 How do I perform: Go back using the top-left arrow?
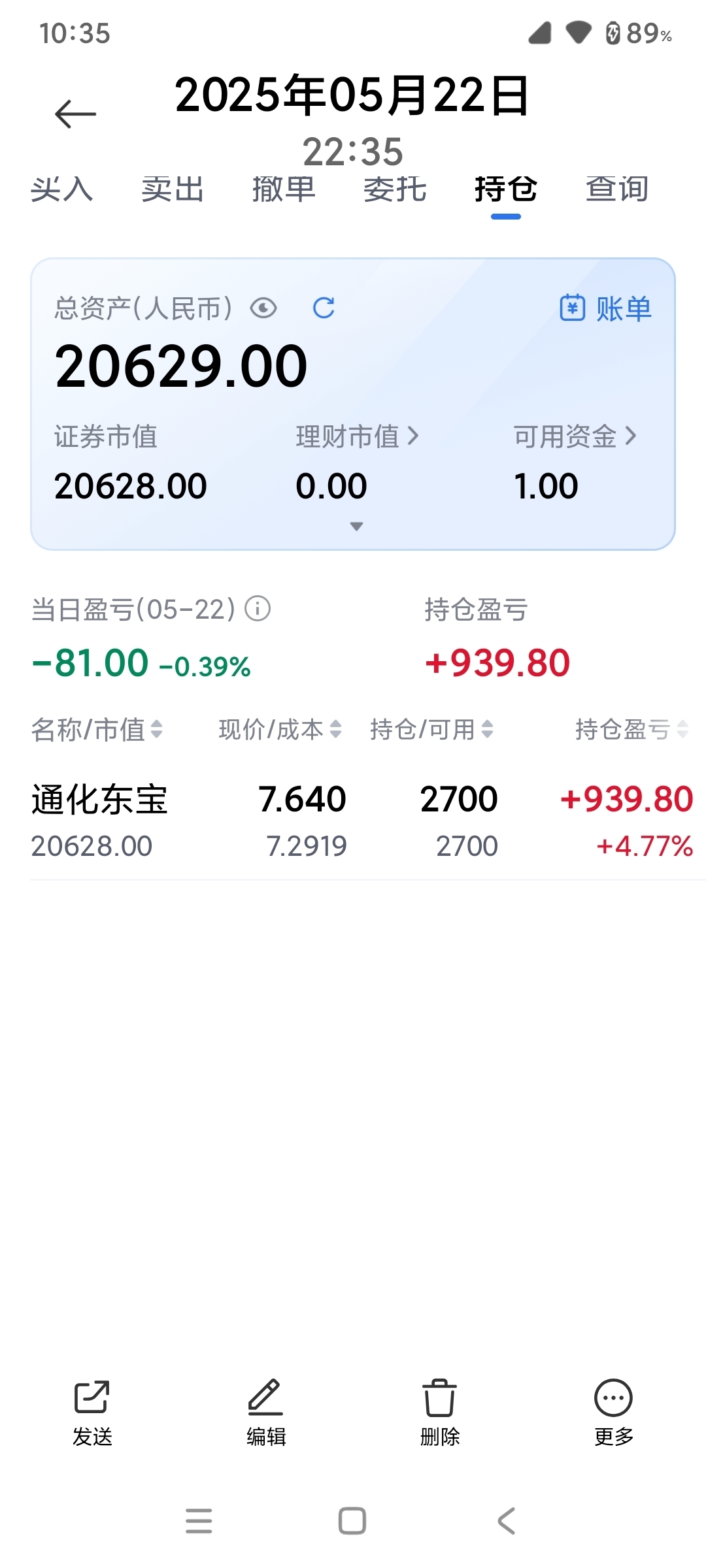pyautogui.click(x=76, y=114)
